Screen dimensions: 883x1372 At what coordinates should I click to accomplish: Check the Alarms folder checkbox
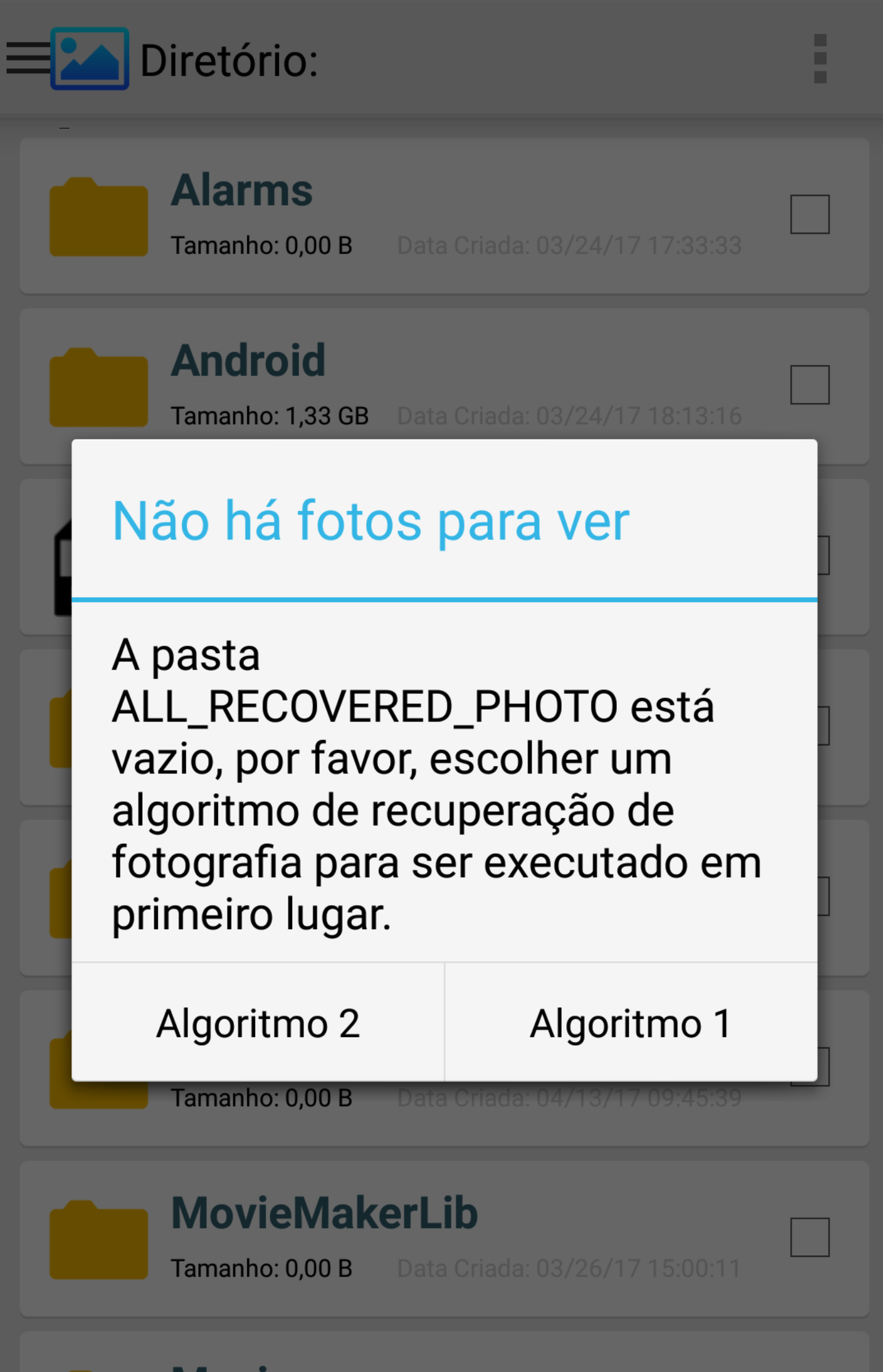coord(809,214)
